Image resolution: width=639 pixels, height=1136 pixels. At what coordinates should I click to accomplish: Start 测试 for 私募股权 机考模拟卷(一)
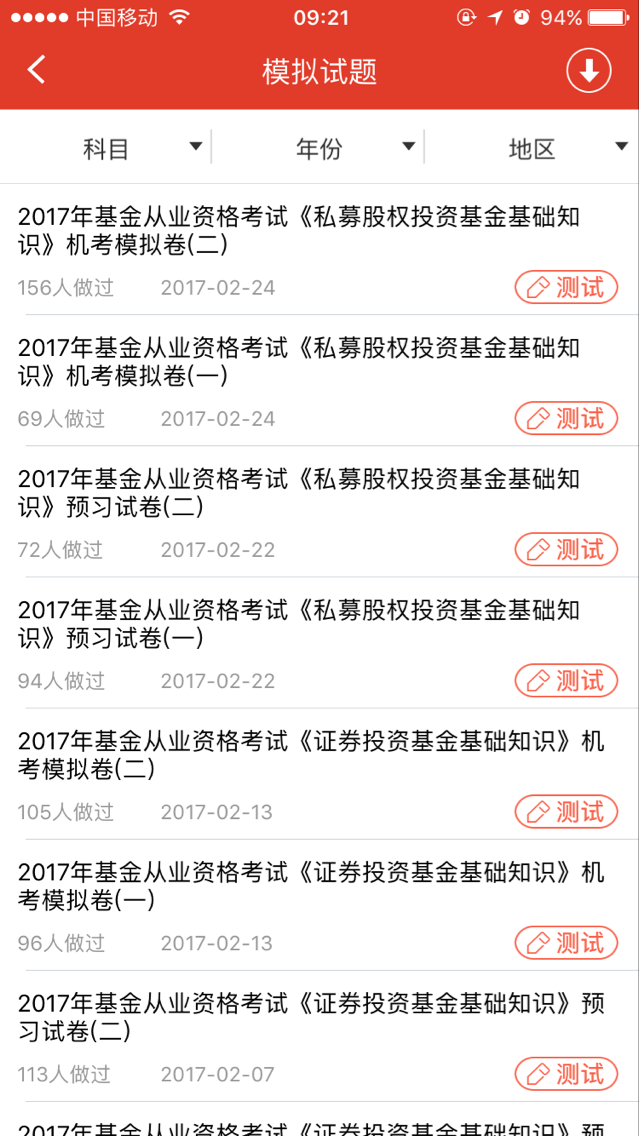click(566, 419)
